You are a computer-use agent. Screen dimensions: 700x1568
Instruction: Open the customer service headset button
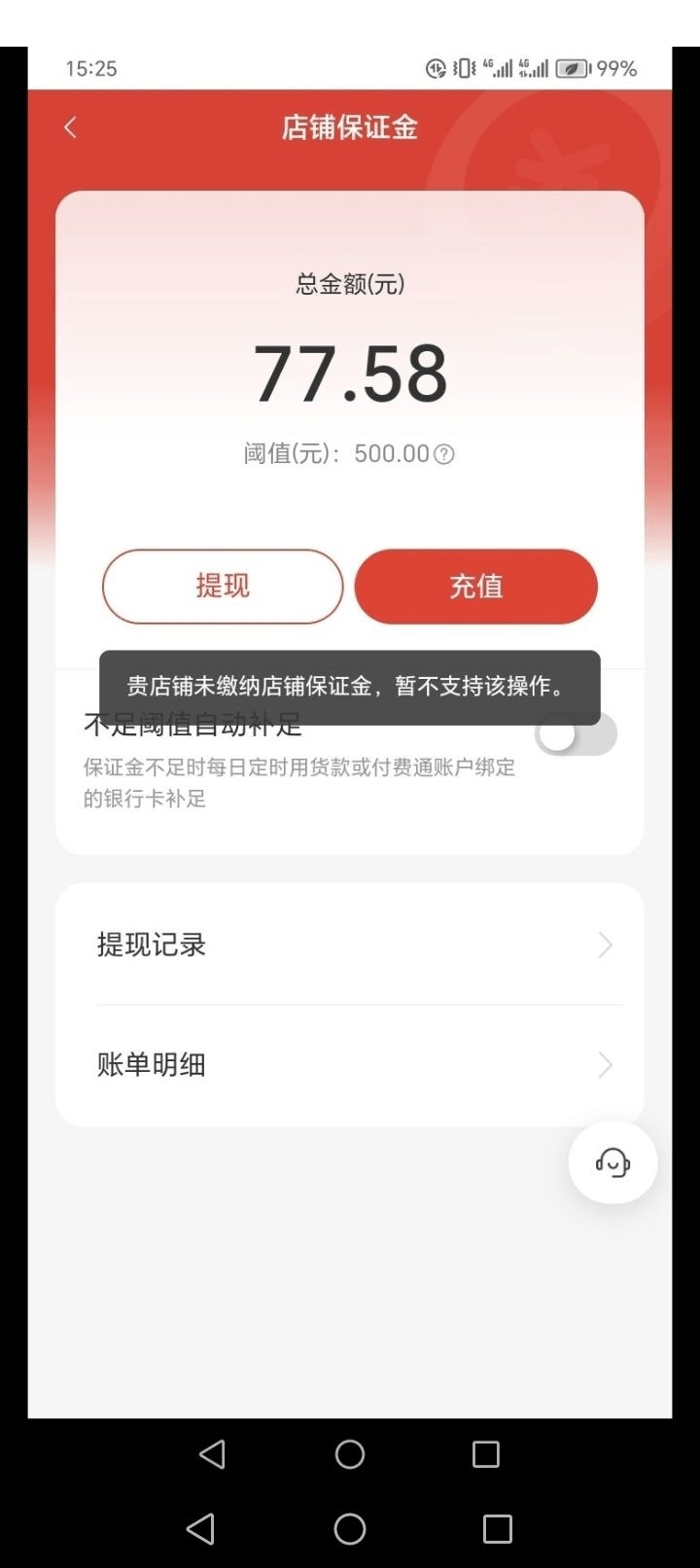tap(612, 1162)
